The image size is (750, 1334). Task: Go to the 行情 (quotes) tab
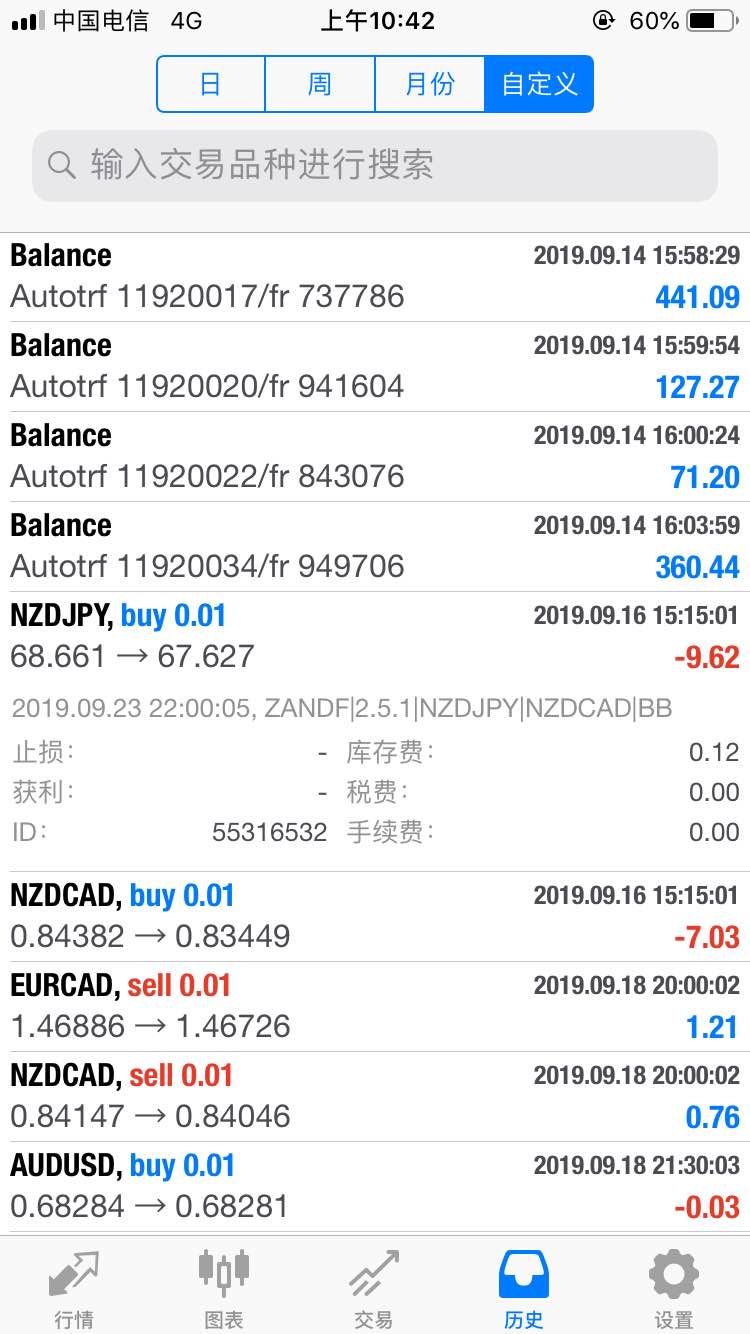click(x=74, y=1288)
